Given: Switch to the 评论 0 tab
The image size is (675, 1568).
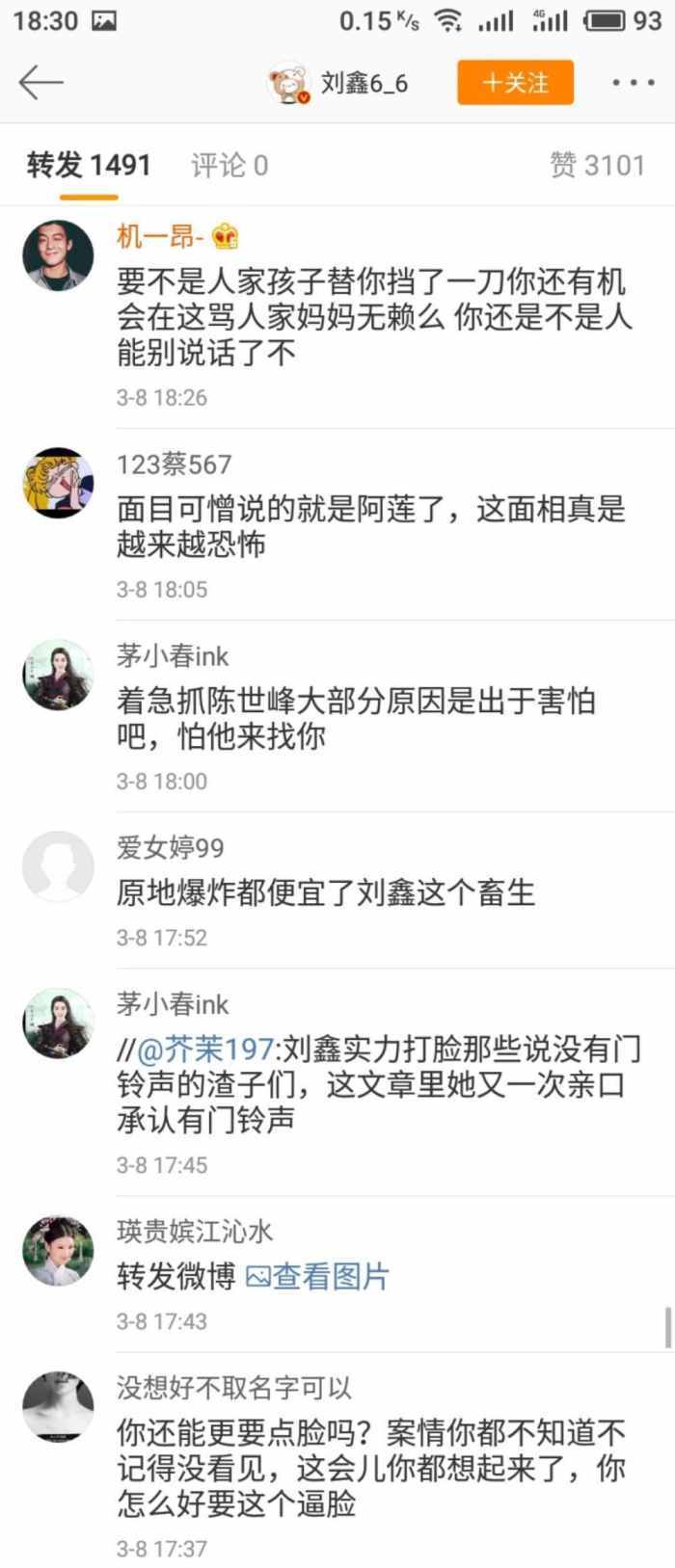Looking at the screenshot, I should (x=229, y=166).
